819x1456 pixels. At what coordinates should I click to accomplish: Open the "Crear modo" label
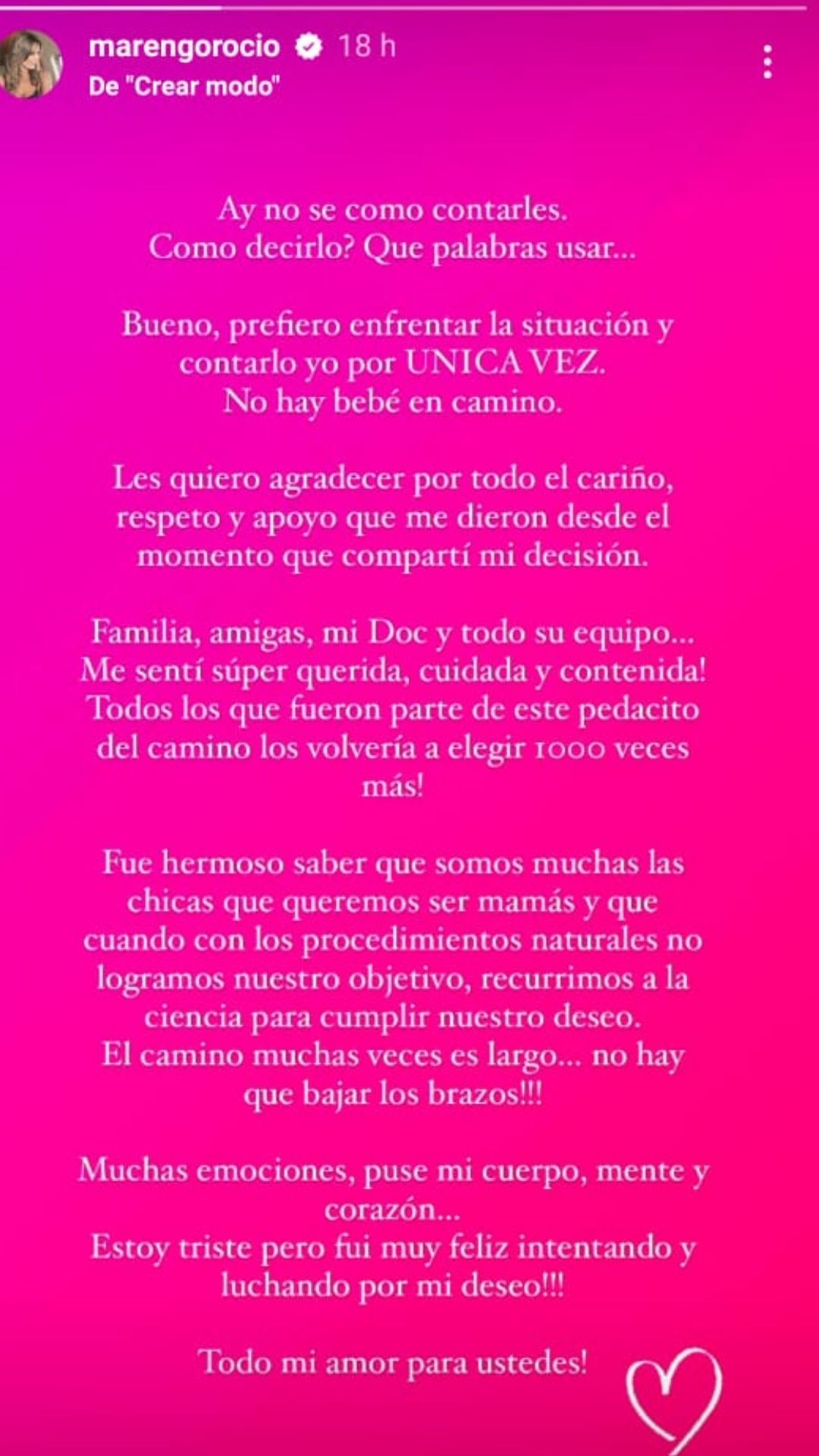184,86
